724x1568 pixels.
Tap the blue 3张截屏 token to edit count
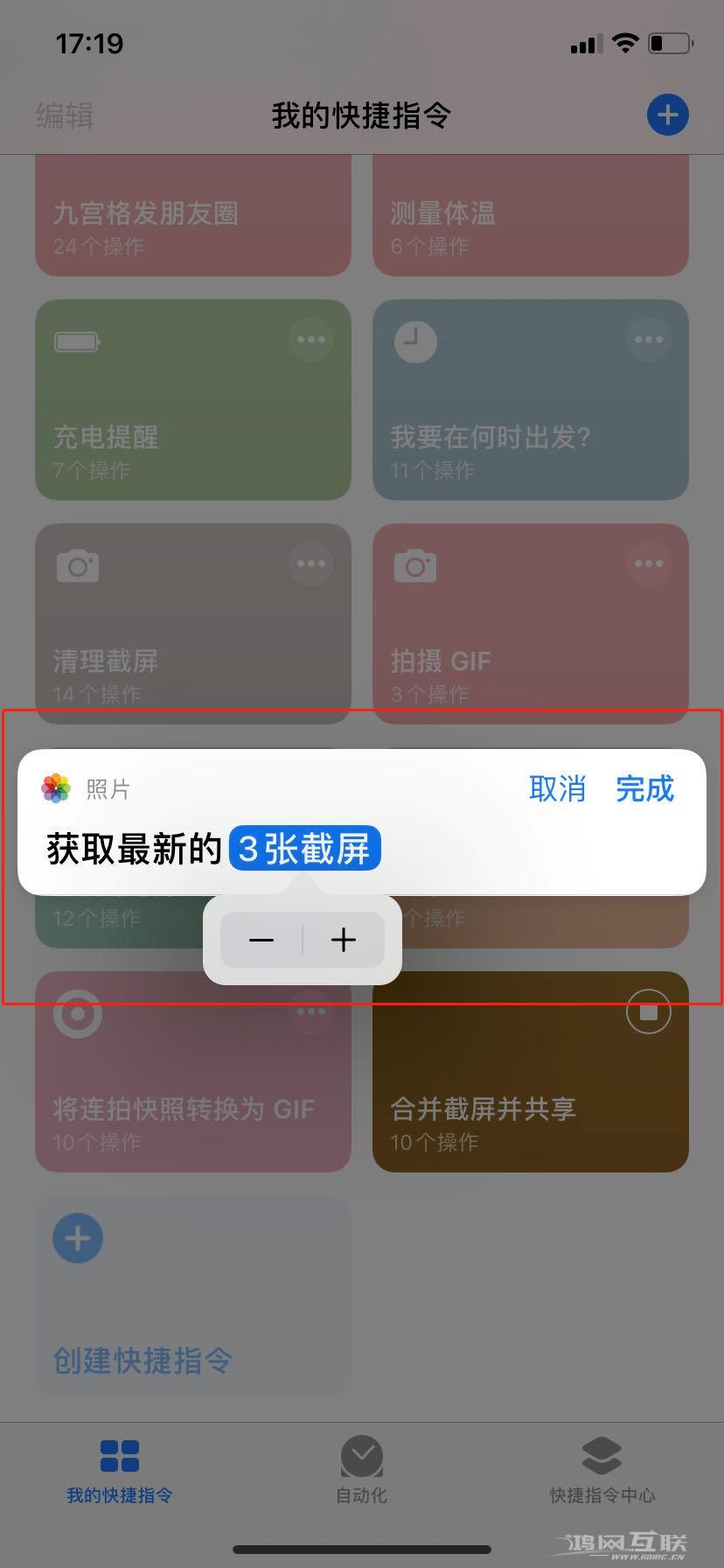304,847
